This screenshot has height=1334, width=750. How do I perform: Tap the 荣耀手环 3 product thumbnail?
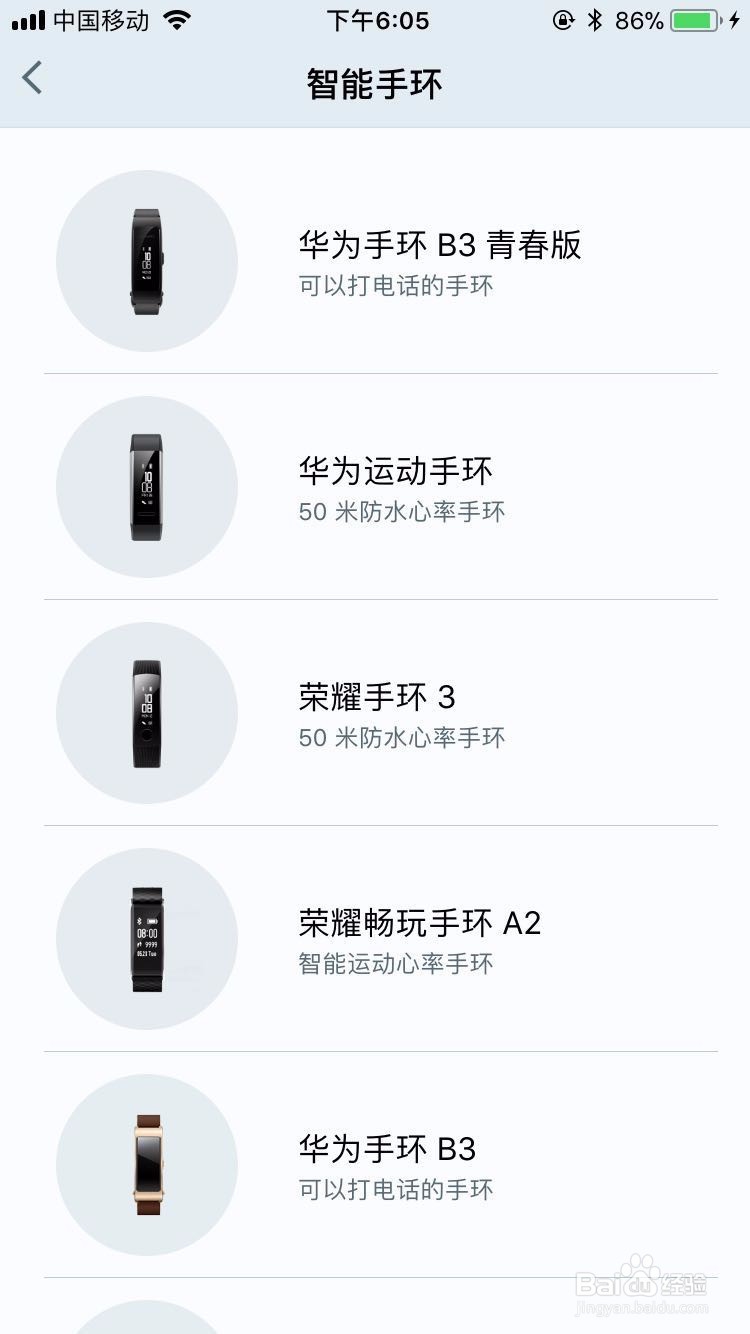pyautogui.click(x=146, y=712)
